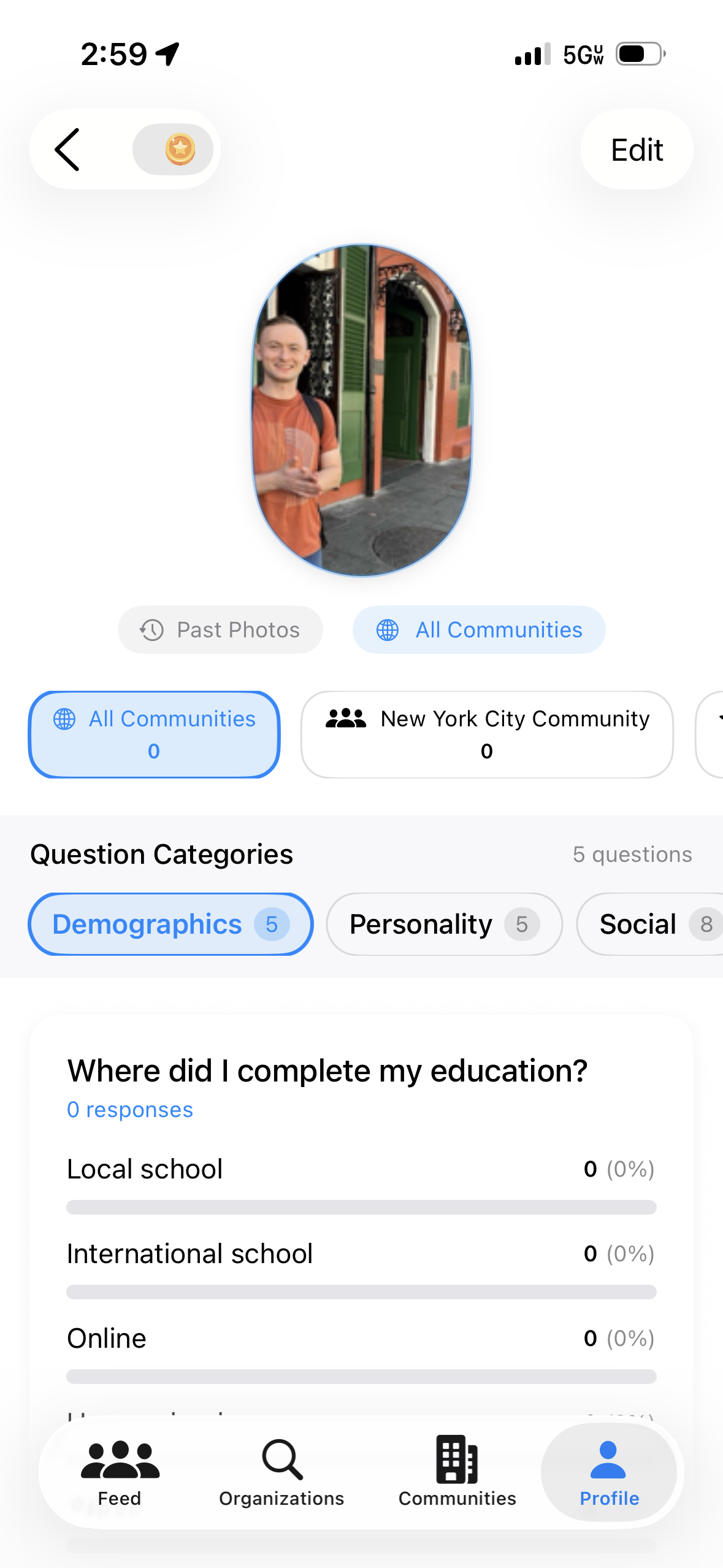Open the 0 responses link
The image size is (723, 1568).
(129, 1109)
